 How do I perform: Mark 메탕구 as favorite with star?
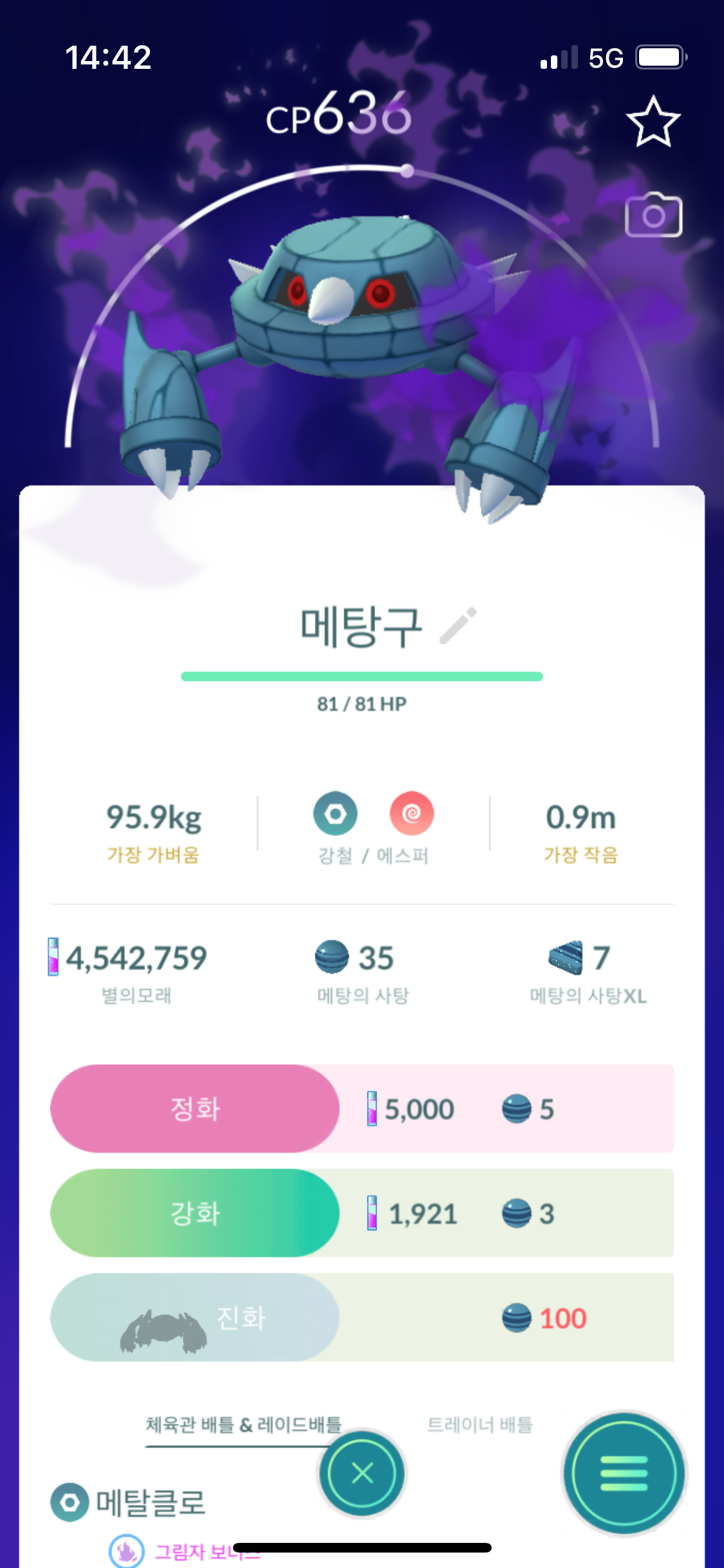(x=653, y=122)
